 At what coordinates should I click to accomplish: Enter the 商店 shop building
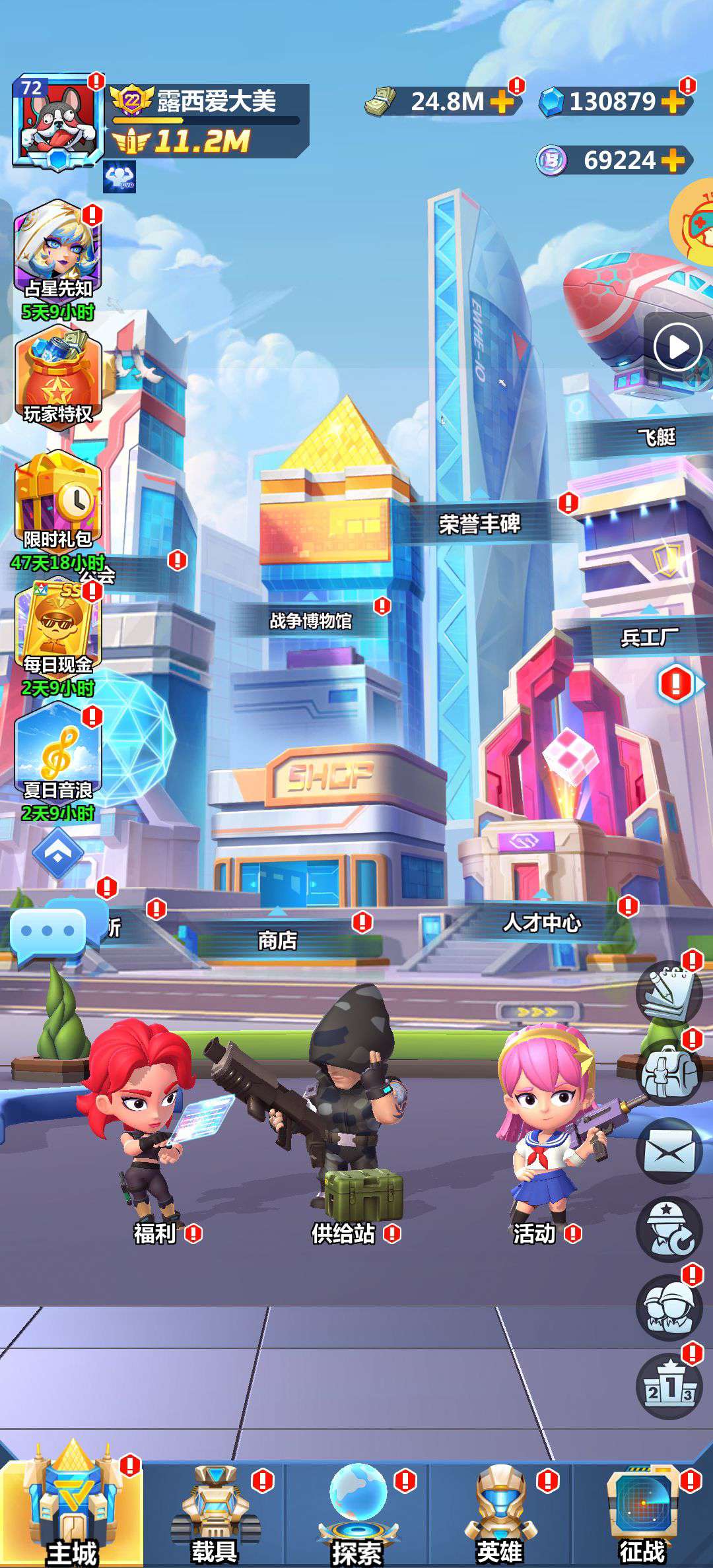click(277, 940)
